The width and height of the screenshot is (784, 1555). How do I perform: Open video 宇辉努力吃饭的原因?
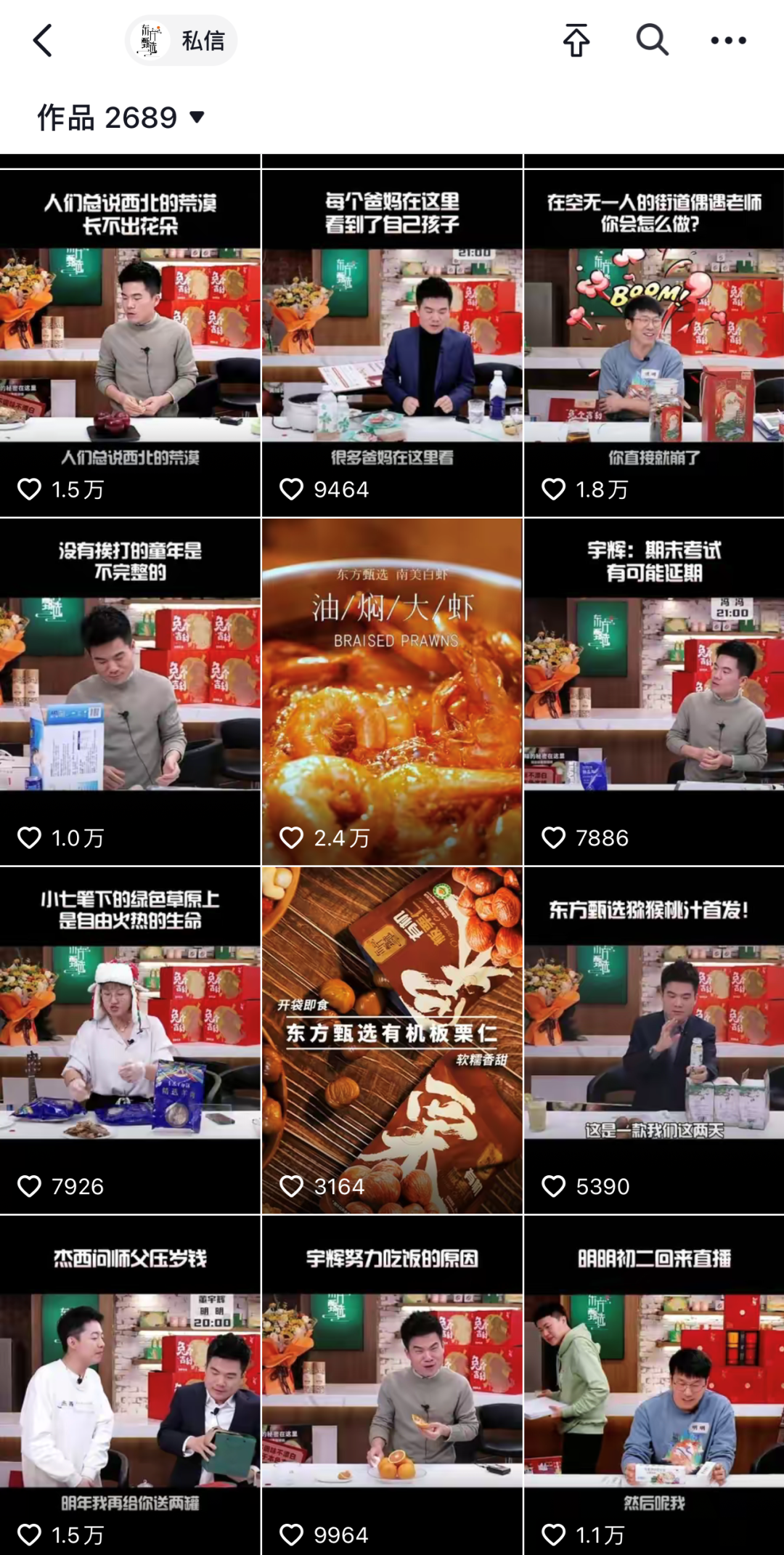(x=392, y=1387)
